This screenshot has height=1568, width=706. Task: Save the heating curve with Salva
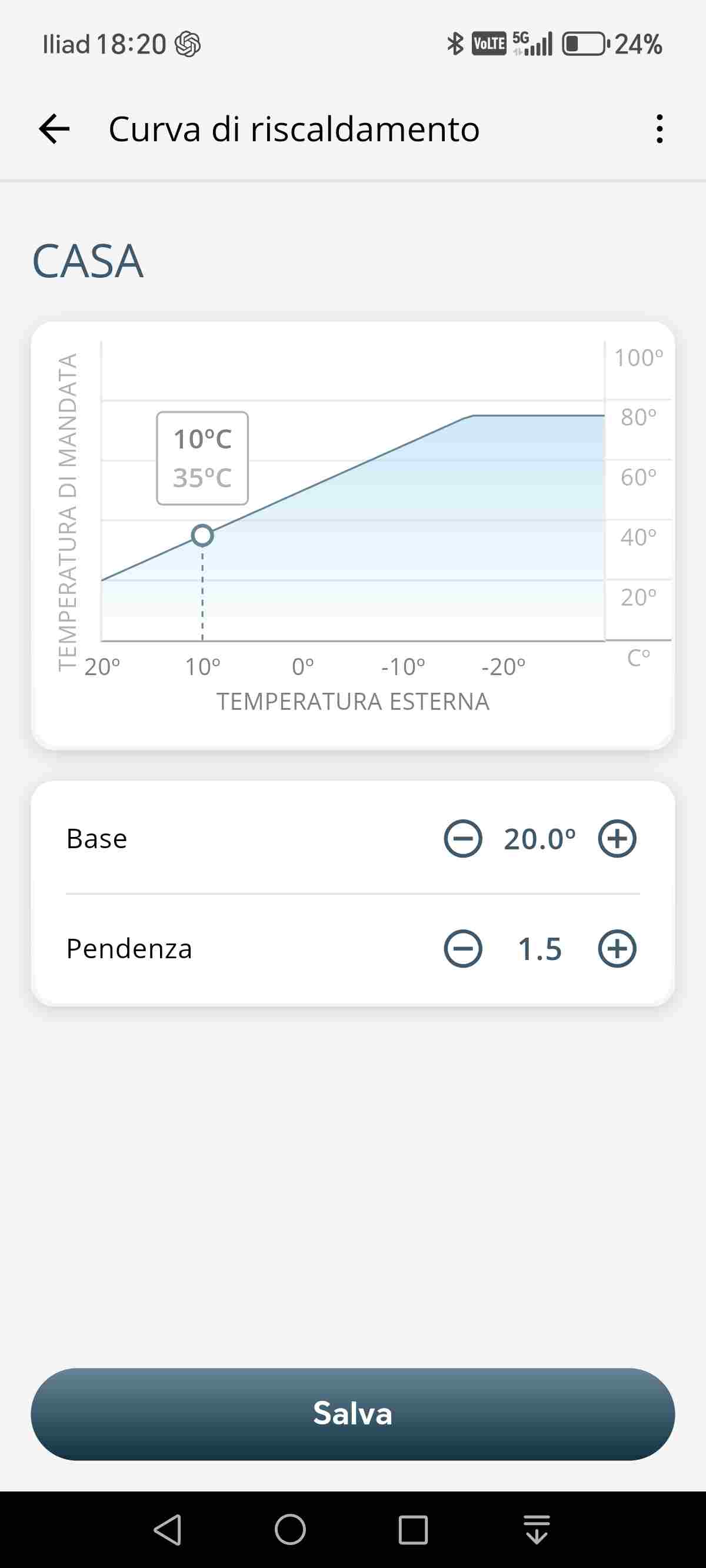tap(353, 1413)
